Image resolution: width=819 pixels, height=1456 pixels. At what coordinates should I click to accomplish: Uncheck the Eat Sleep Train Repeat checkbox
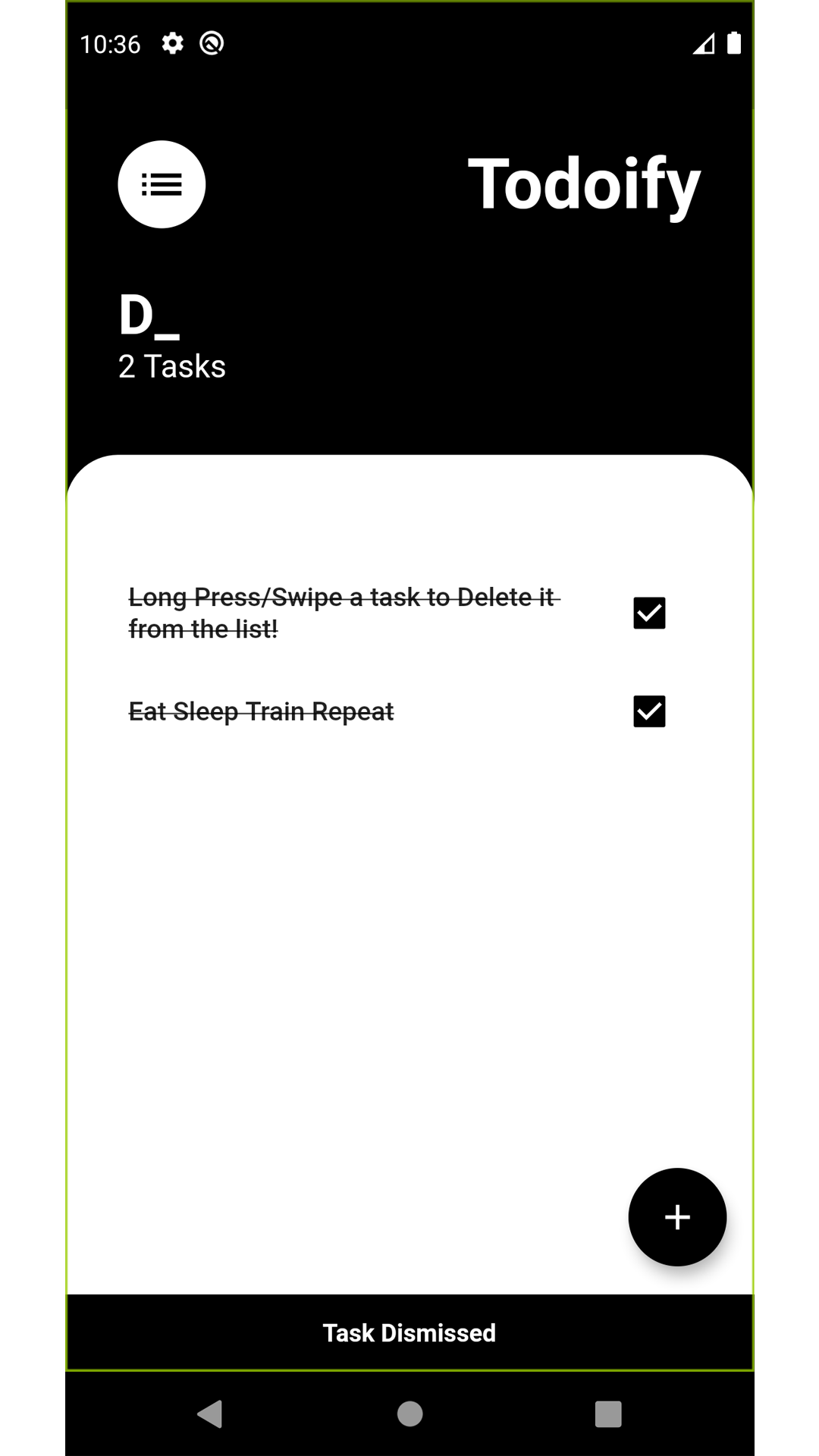(x=649, y=711)
